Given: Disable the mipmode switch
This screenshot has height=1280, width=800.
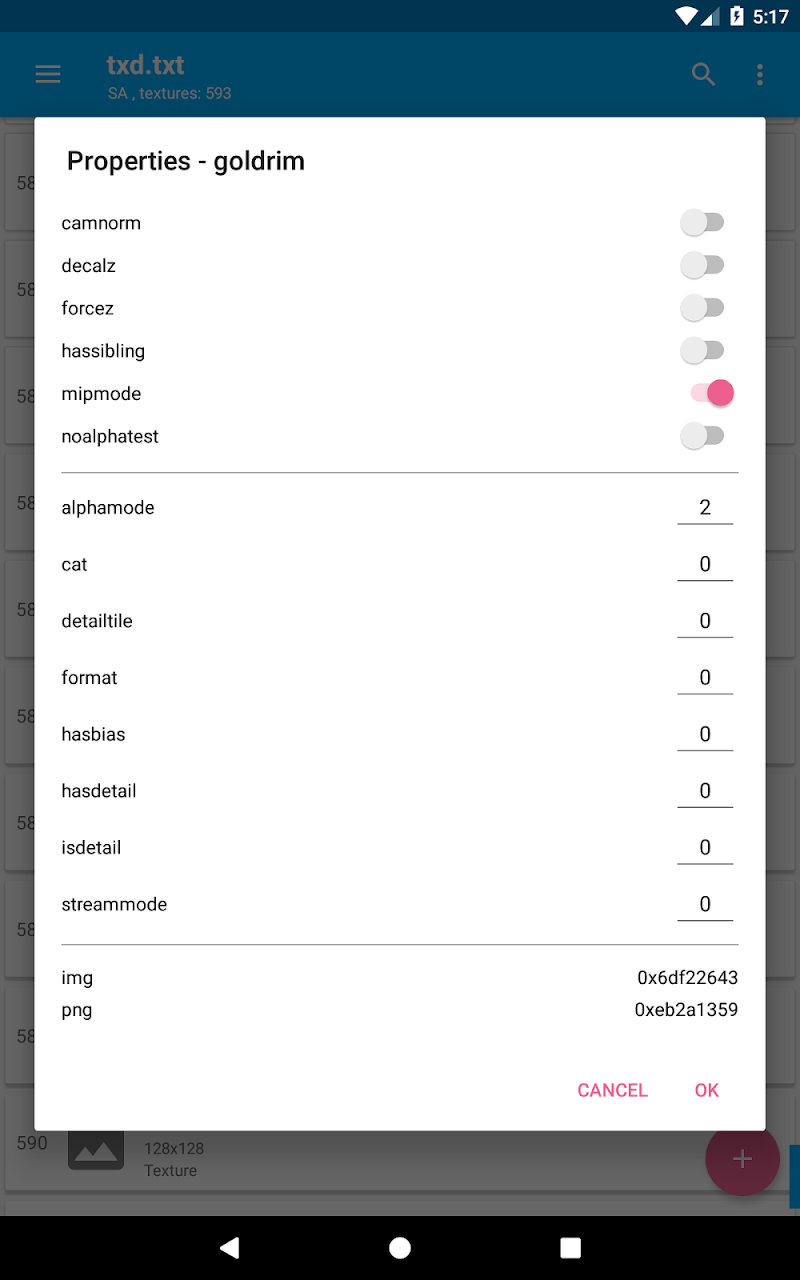Looking at the screenshot, I should (712, 394).
